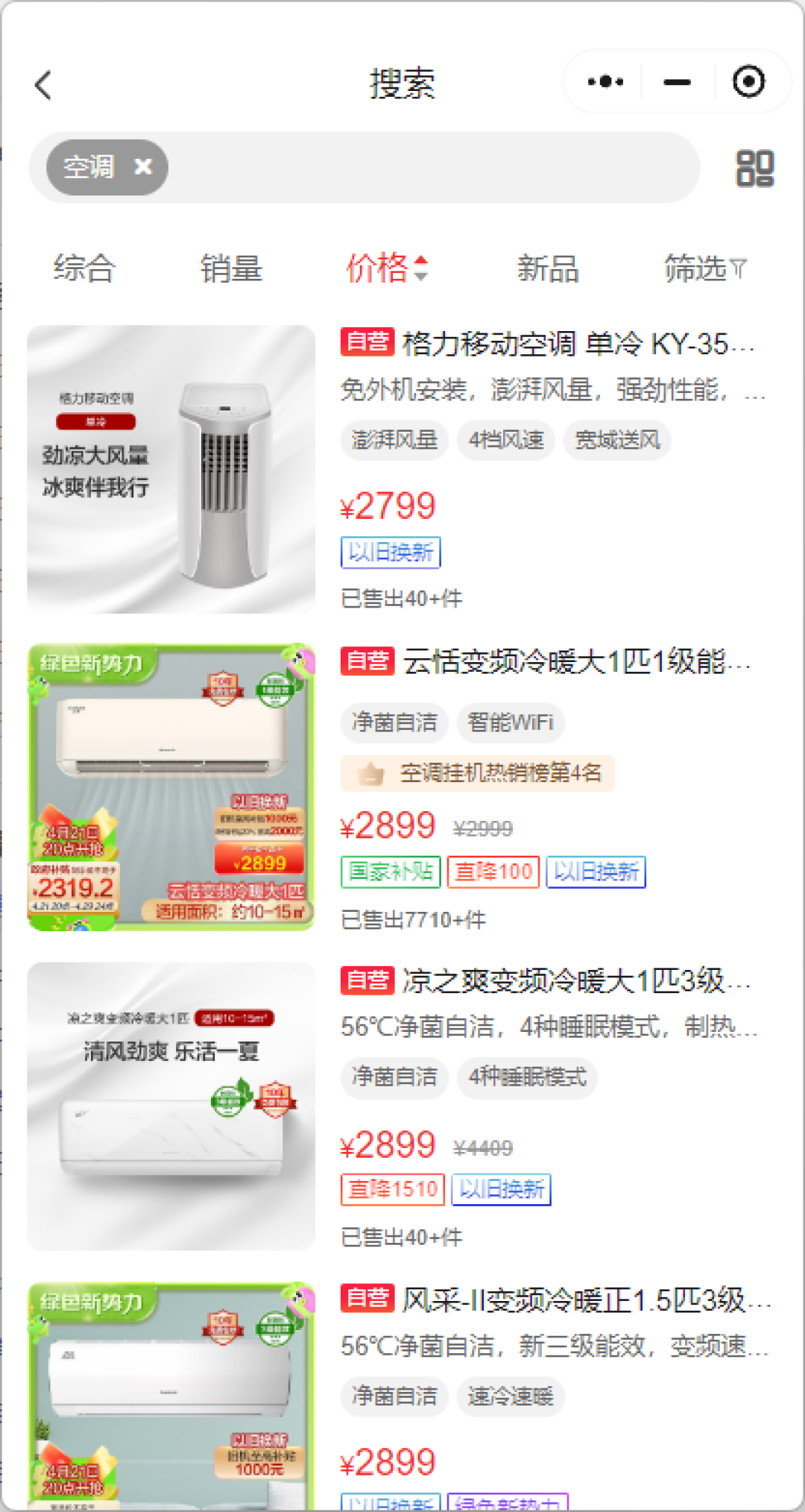Minimize the mini program
Viewport: 805px width, 1512px height.
click(x=677, y=82)
